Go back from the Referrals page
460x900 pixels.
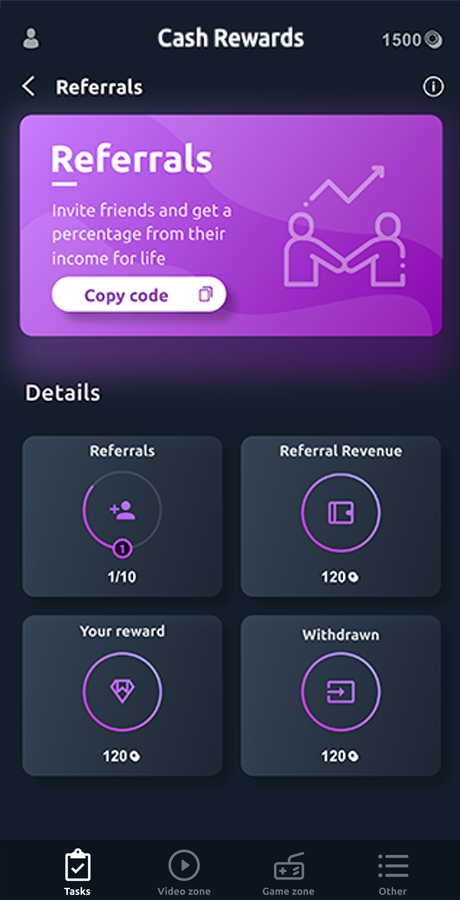[28, 87]
